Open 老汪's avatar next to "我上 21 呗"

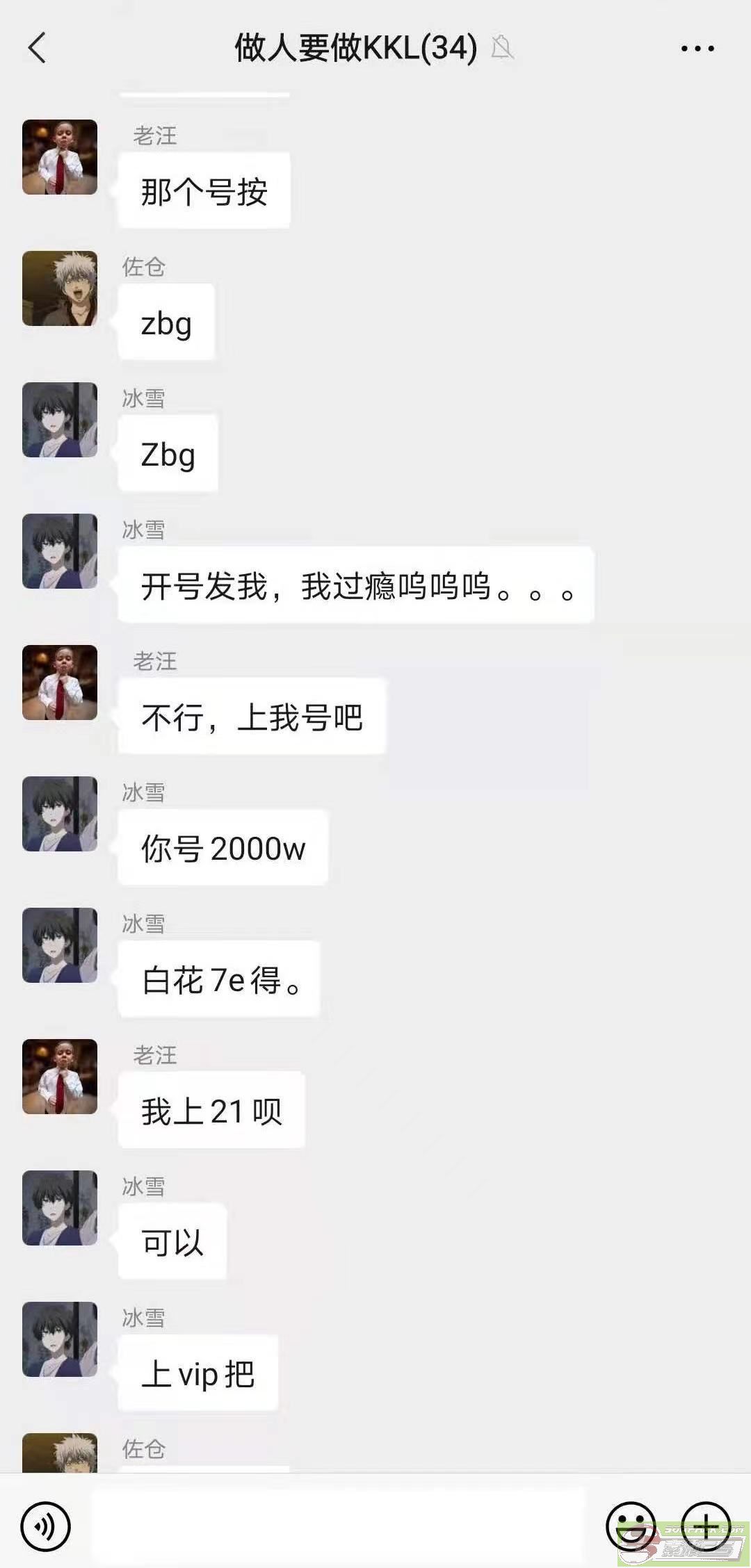[x=60, y=1077]
